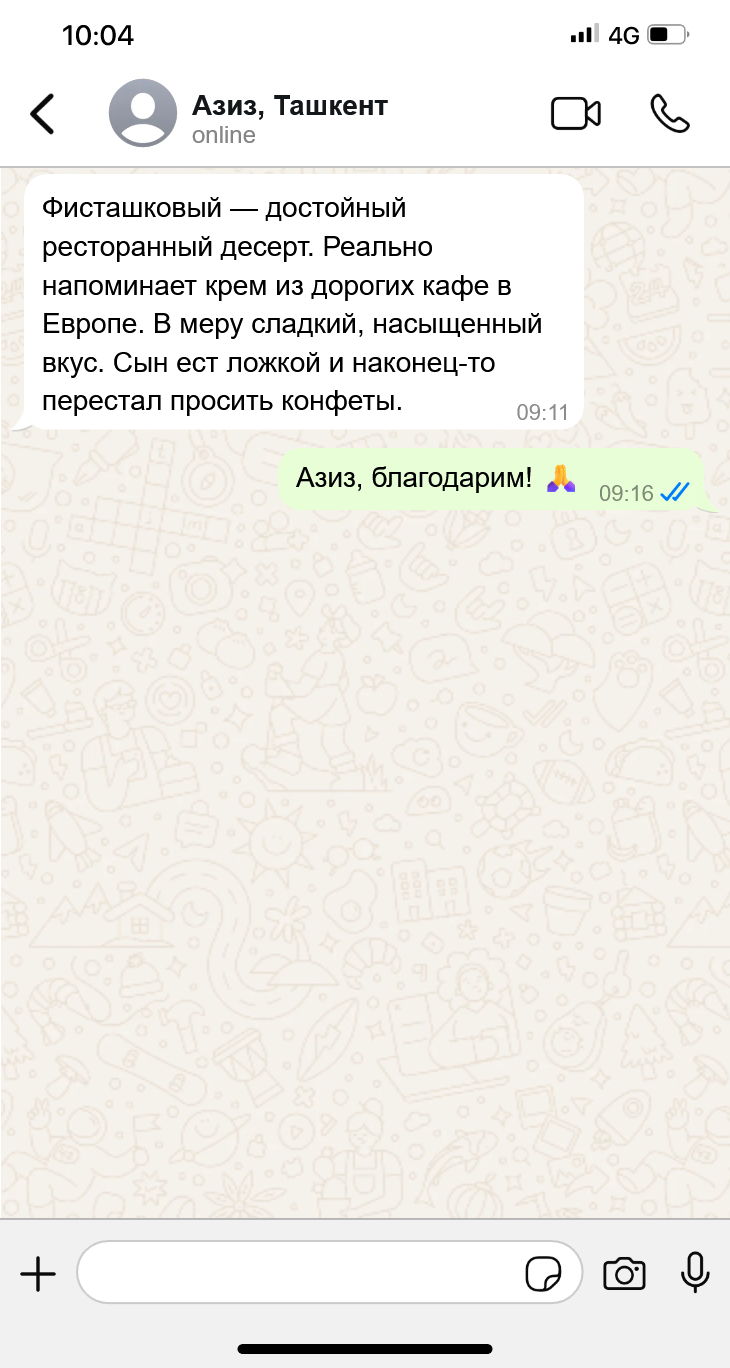This screenshot has height=1368, width=730.
Task: Focus the message input field
Action: tap(300, 1273)
